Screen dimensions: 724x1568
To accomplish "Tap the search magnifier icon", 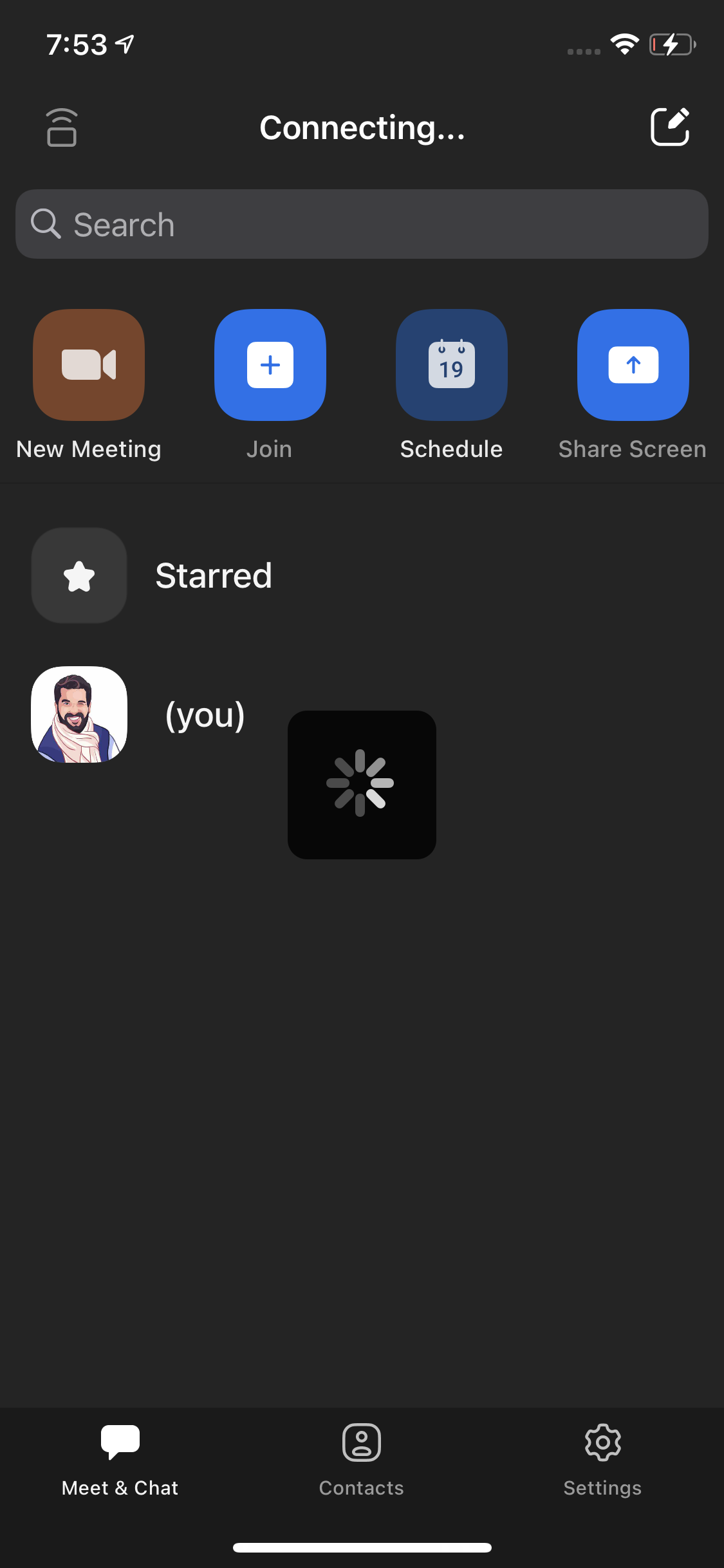I will pyautogui.click(x=45, y=224).
